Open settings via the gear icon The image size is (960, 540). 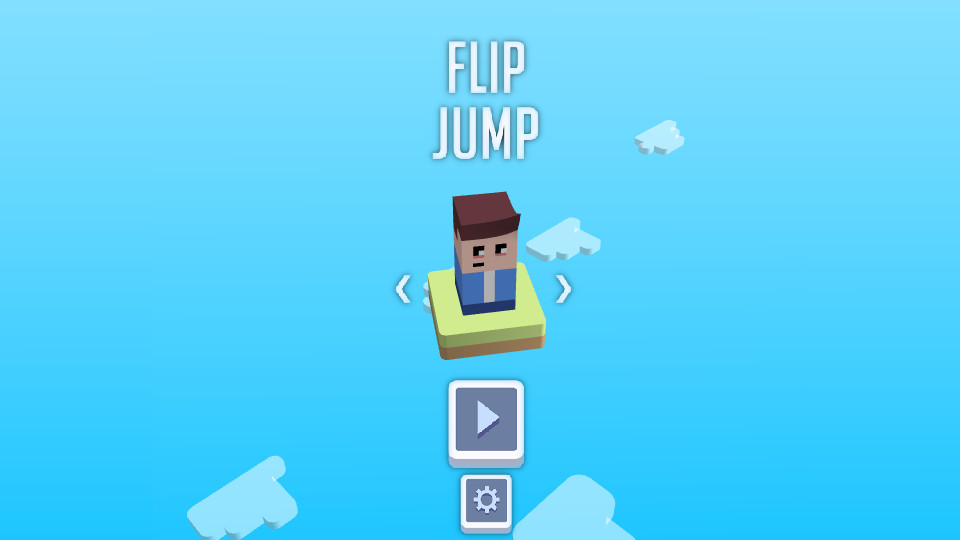click(x=486, y=499)
